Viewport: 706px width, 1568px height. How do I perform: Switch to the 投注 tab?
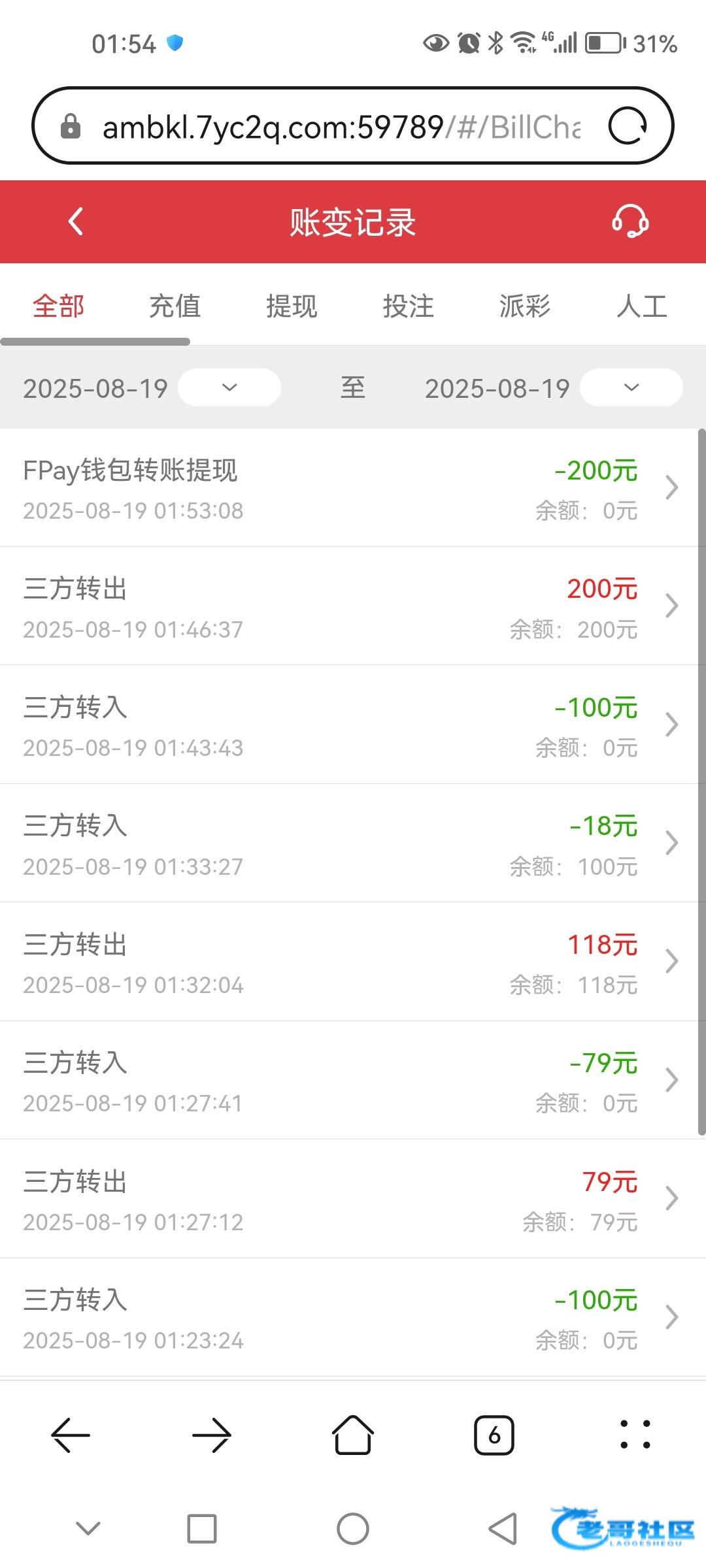tap(408, 306)
